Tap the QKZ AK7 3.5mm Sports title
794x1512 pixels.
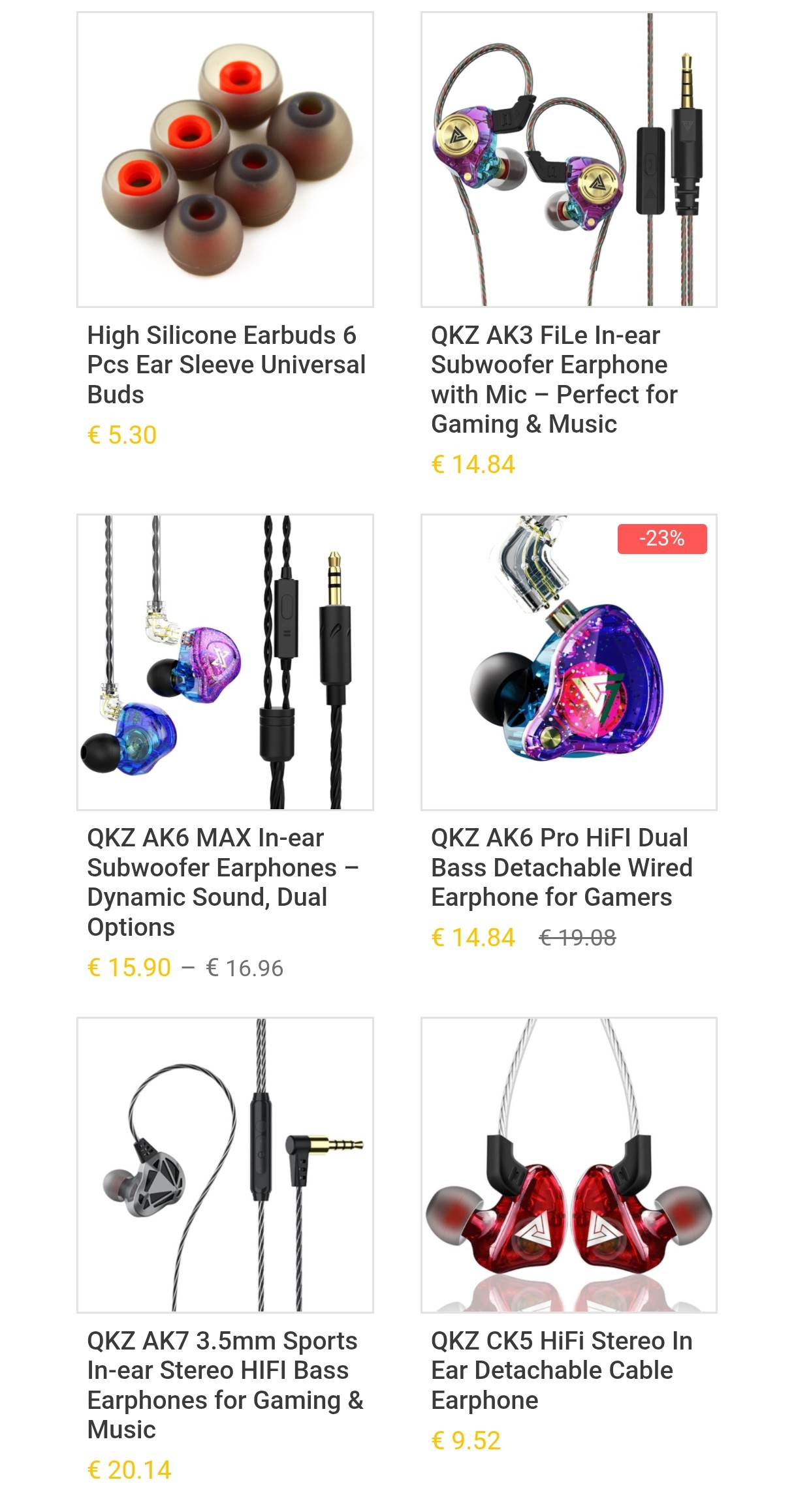pos(225,1385)
